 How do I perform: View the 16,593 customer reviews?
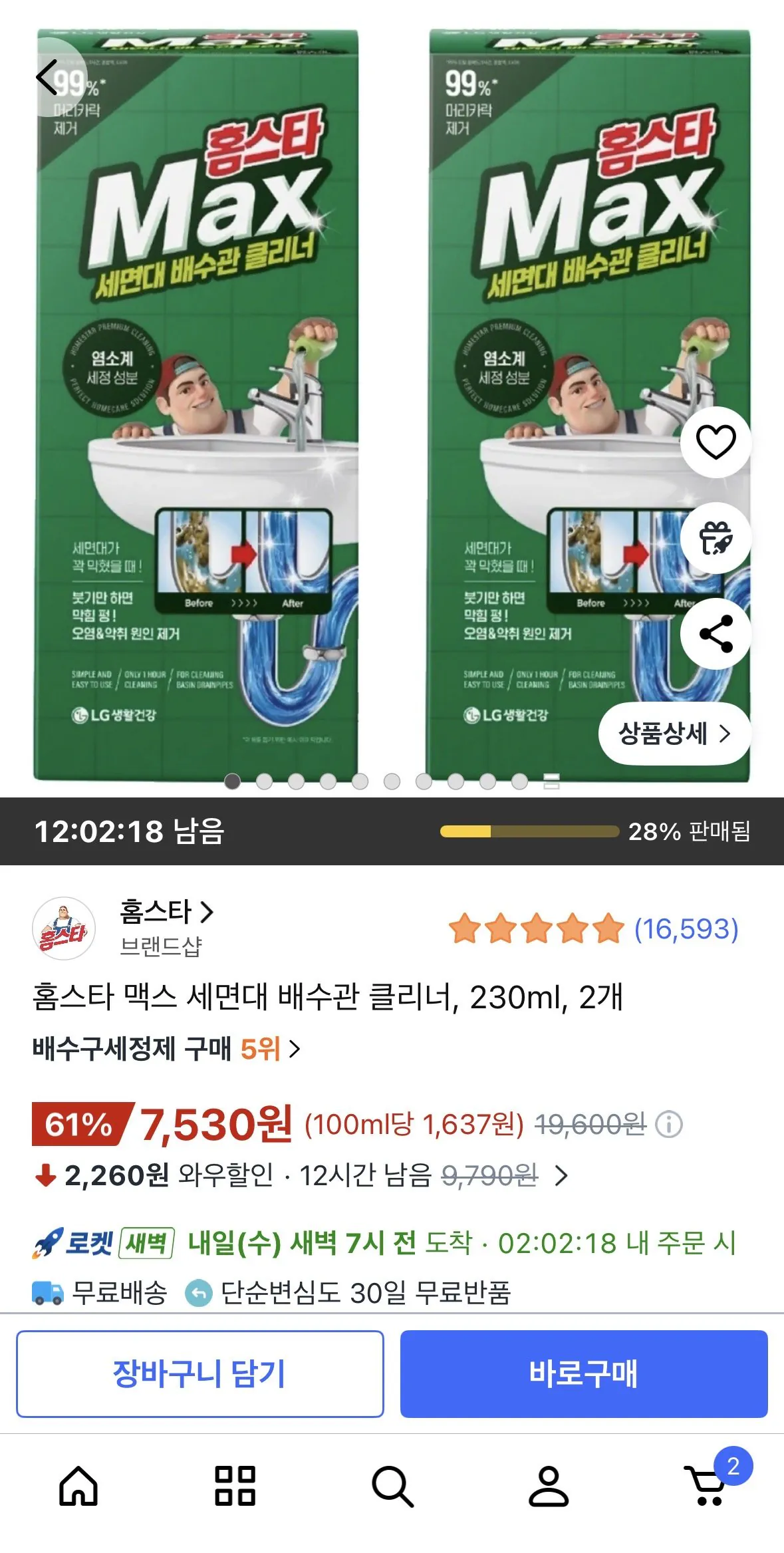[x=686, y=929]
